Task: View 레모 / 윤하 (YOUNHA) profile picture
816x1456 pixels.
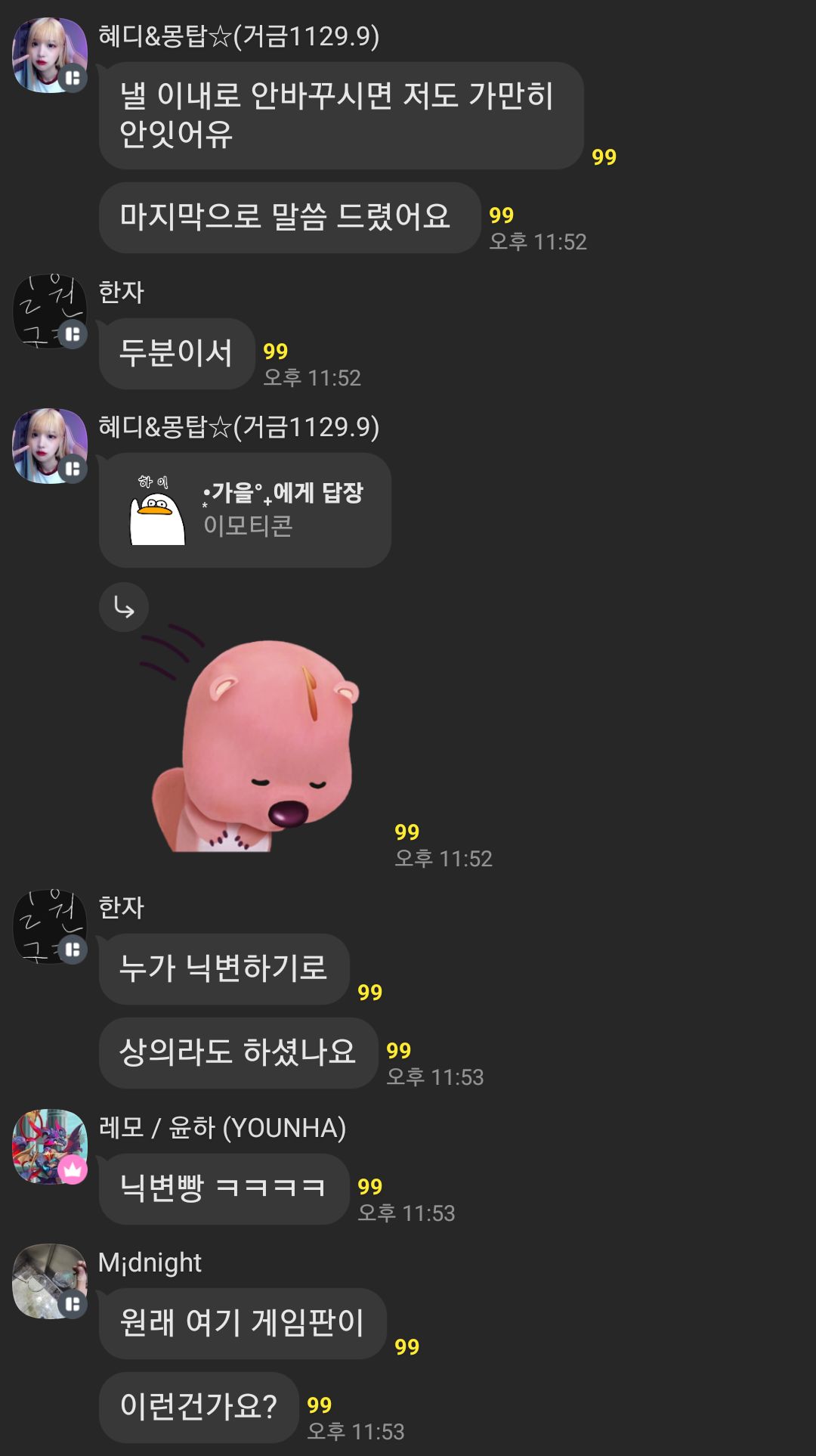Action: 50,1147
